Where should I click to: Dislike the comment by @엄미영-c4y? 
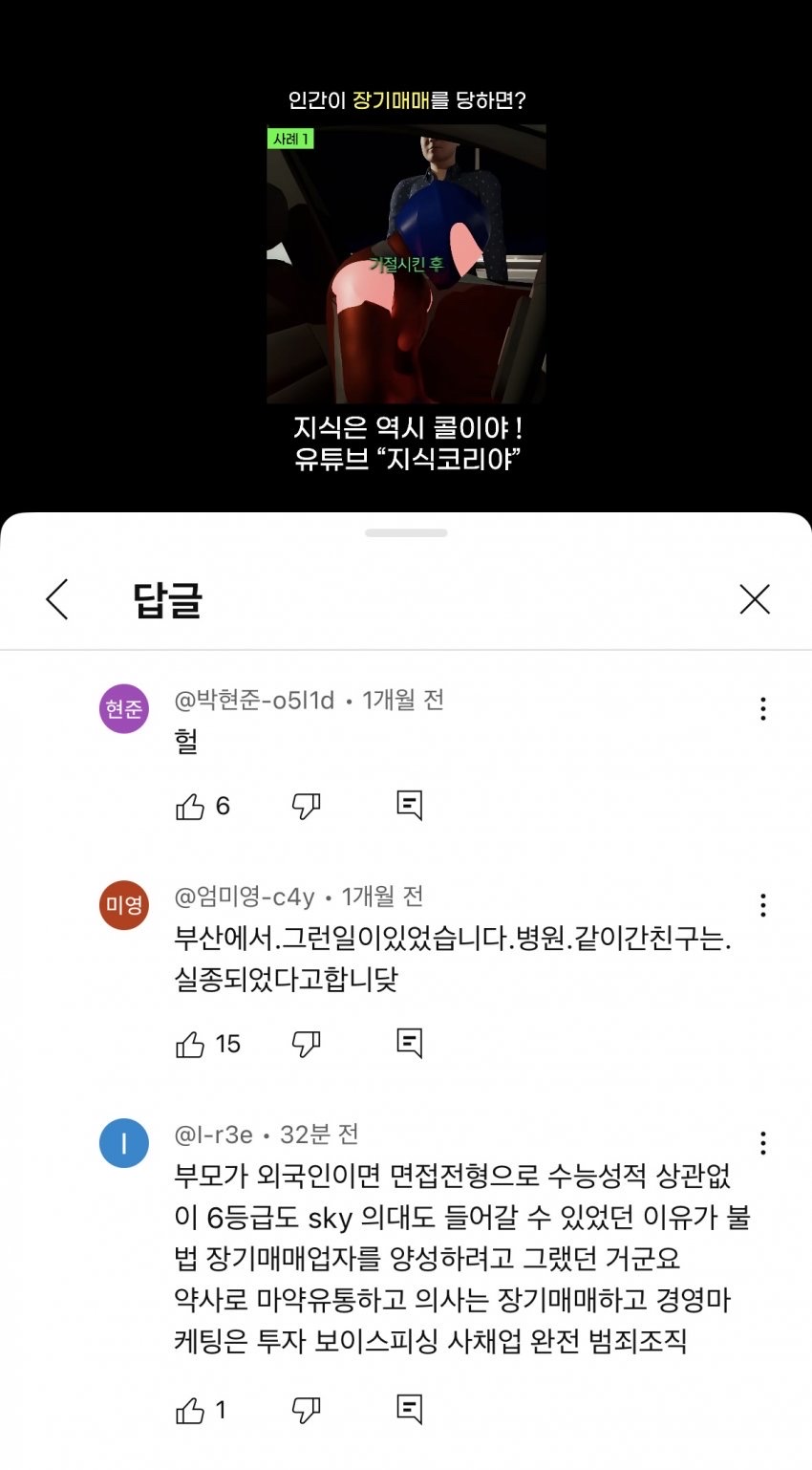click(x=306, y=1044)
